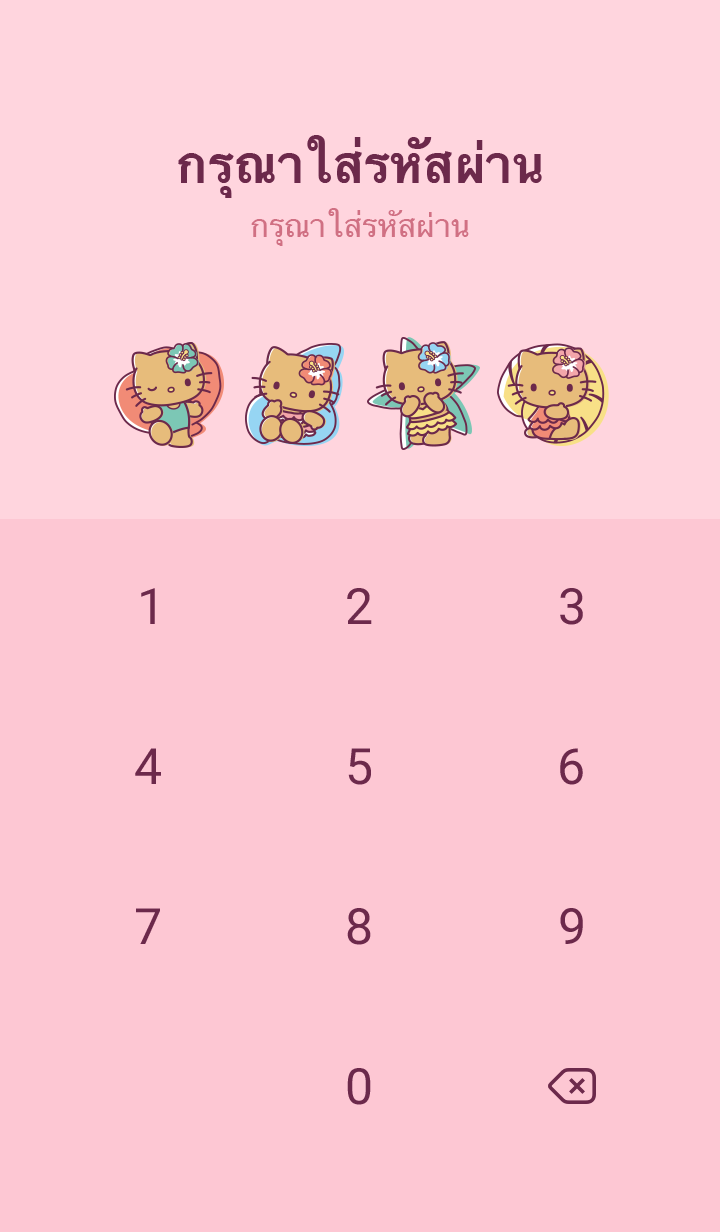This screenshot has height=1232, width=720.
Task: Tap the number 0 key
Action: [x=359, y=1087]
